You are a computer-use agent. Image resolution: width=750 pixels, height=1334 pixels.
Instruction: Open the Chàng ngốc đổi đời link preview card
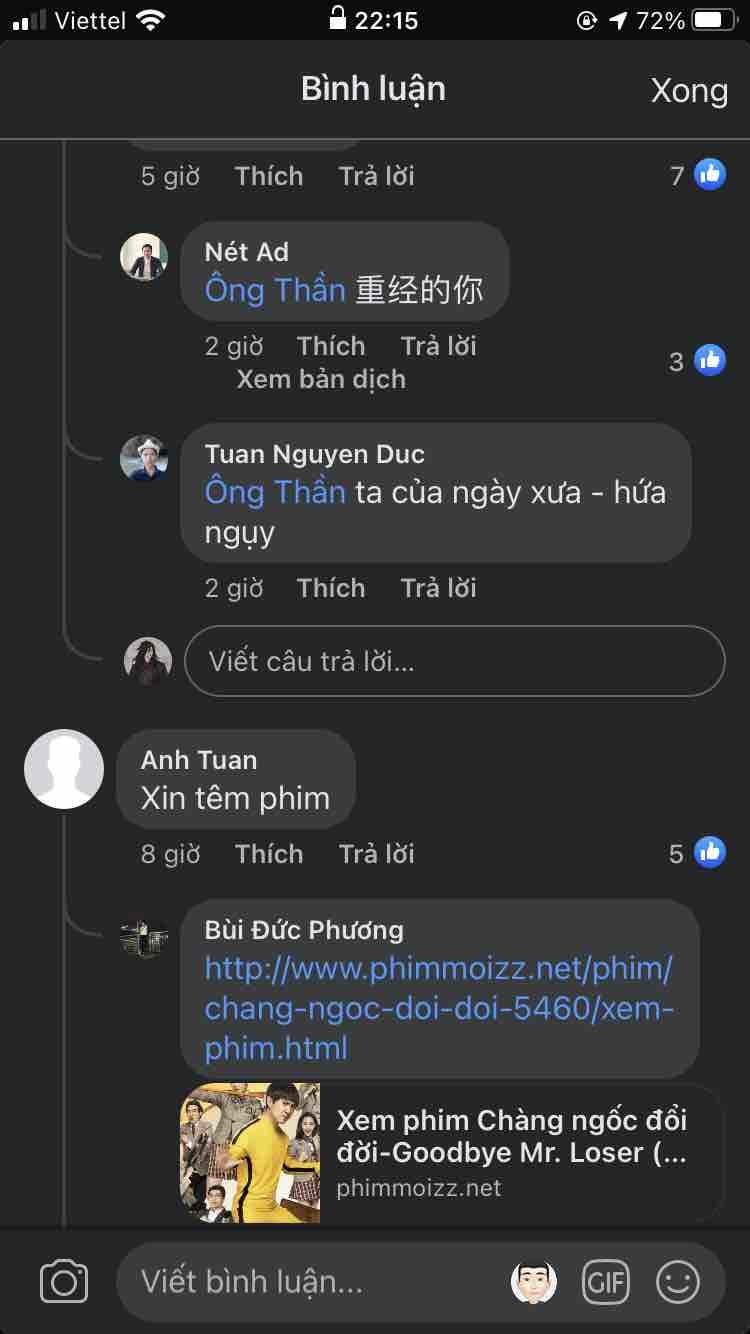tap(450, 1152)
